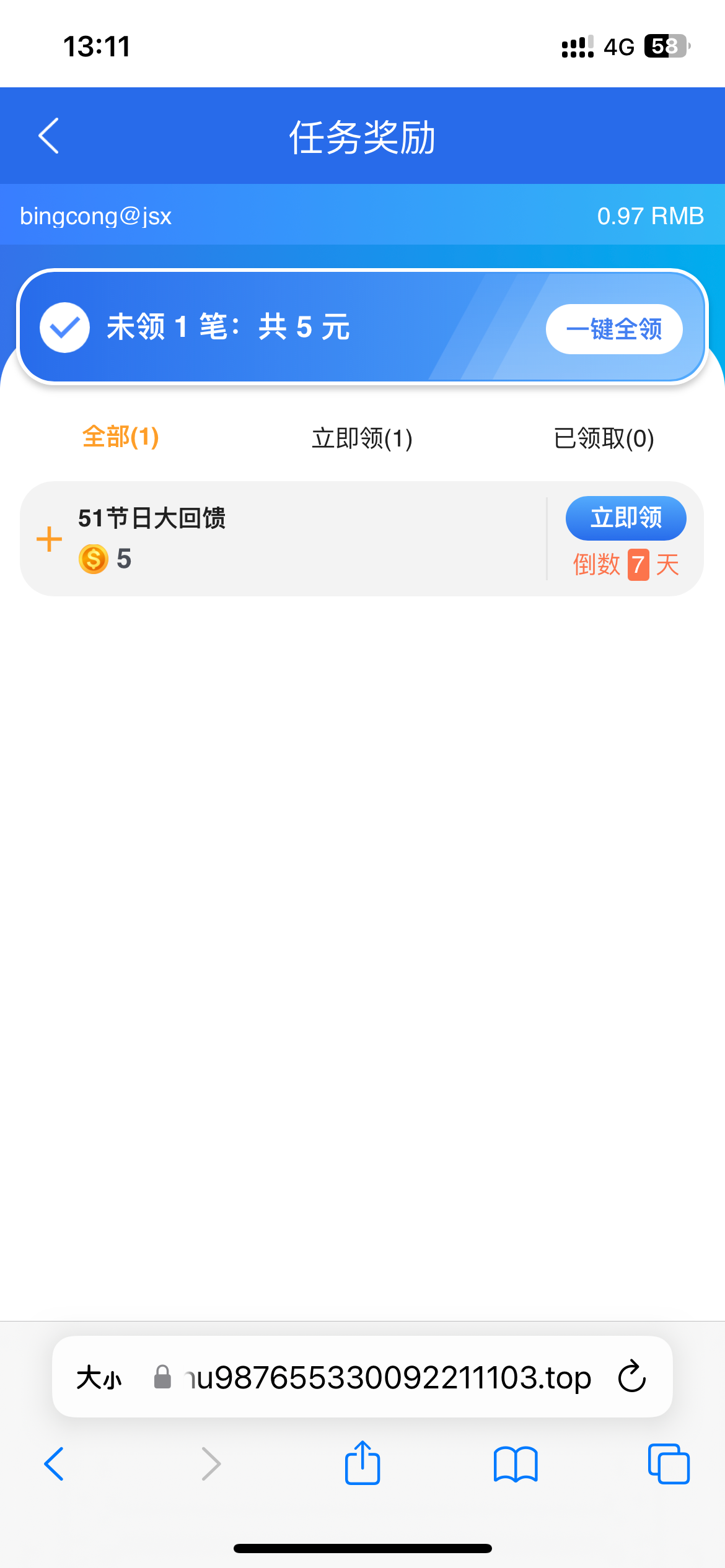Tap 立即领 to claim 51节日大回馈 reward
The width and height of the screenshot is (725, 1568).
coord(625,518)
